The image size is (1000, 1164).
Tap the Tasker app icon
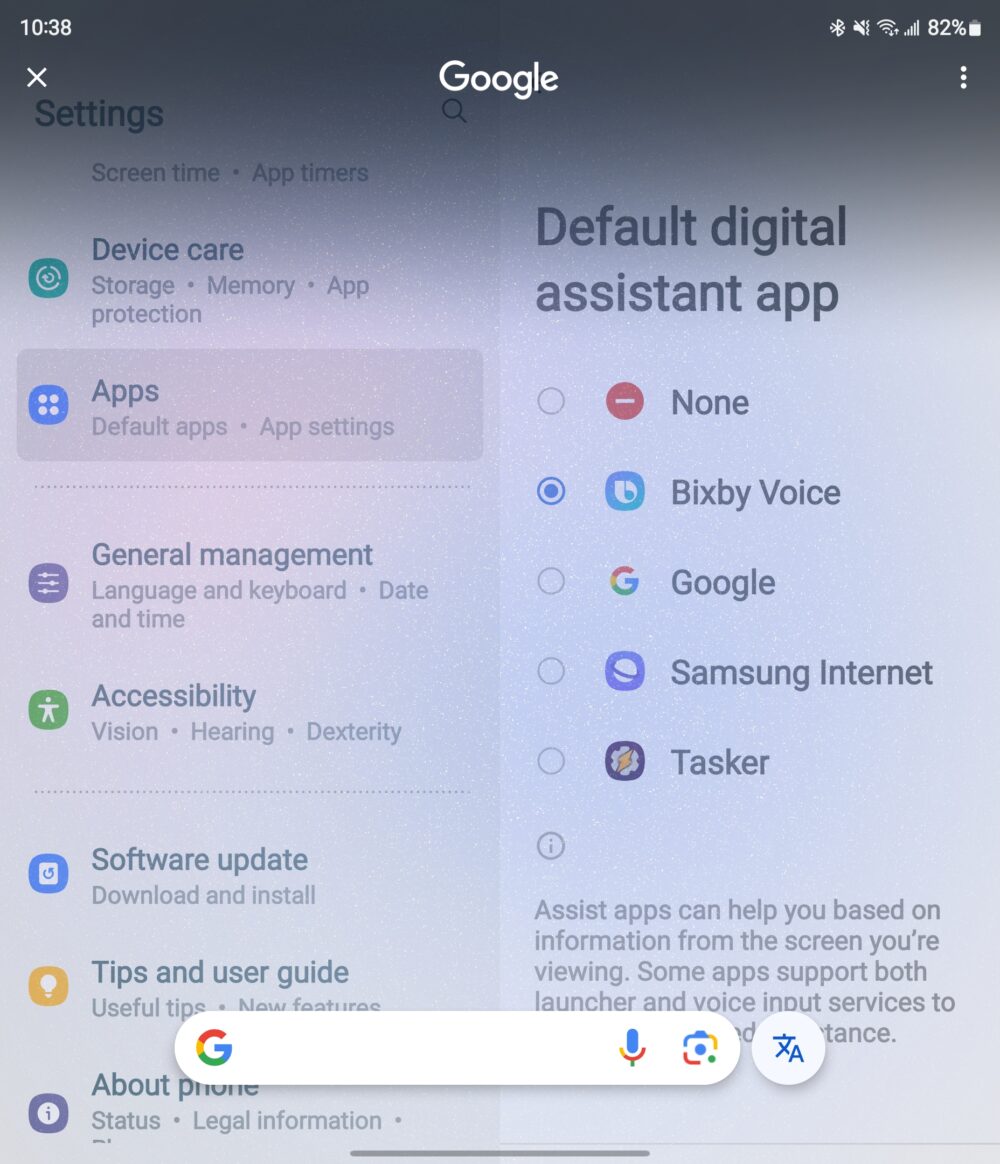(623, 761)
